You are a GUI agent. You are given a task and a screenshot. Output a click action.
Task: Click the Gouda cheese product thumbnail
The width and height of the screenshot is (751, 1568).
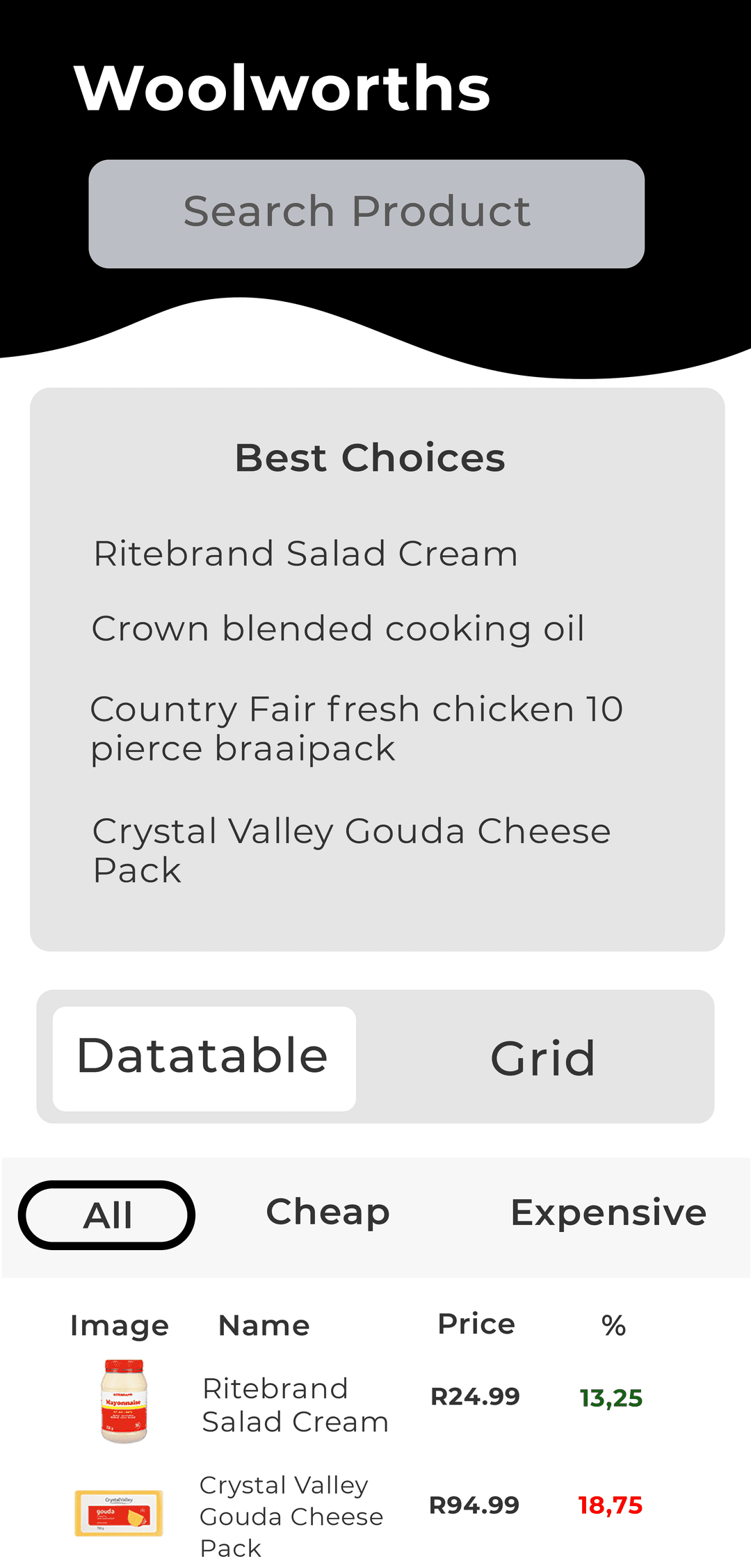click(x=120, y=1512)
